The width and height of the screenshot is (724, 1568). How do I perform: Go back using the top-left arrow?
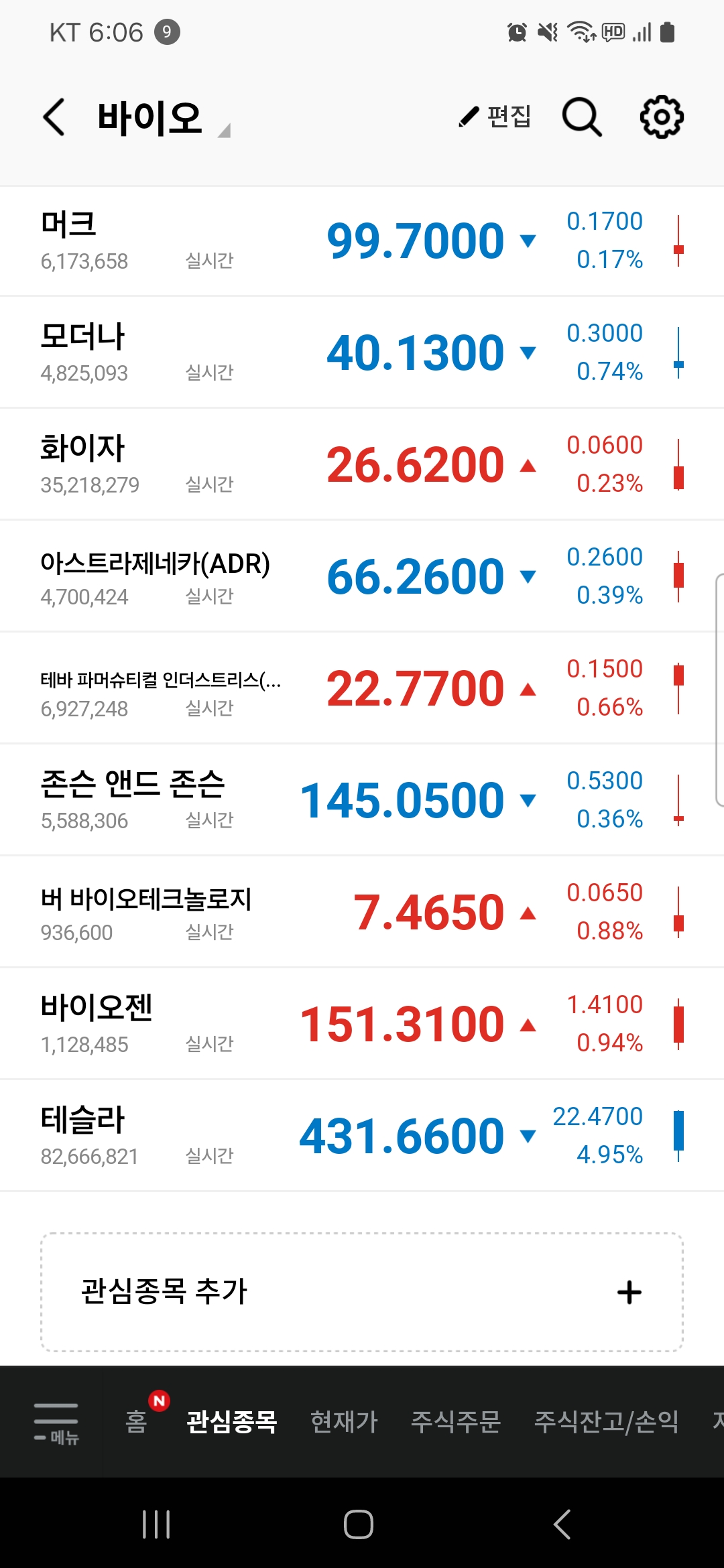[54, 117]
